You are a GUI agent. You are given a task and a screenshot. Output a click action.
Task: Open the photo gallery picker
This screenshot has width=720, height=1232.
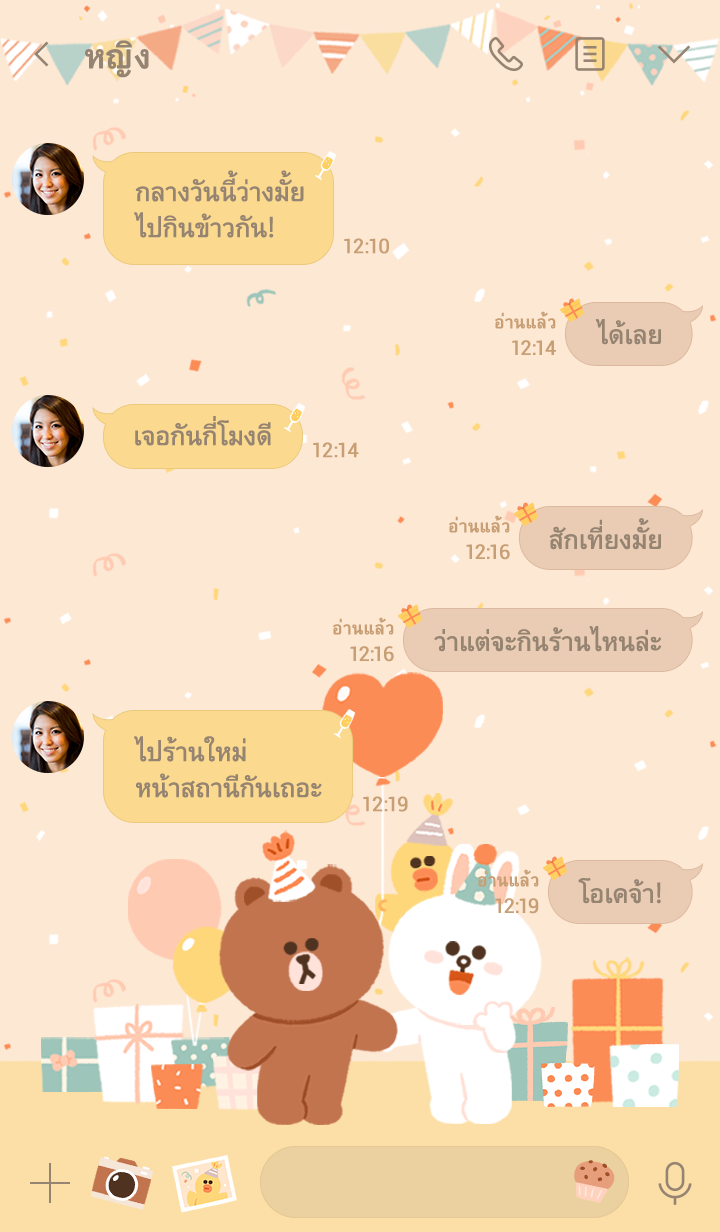point(205,1184)
